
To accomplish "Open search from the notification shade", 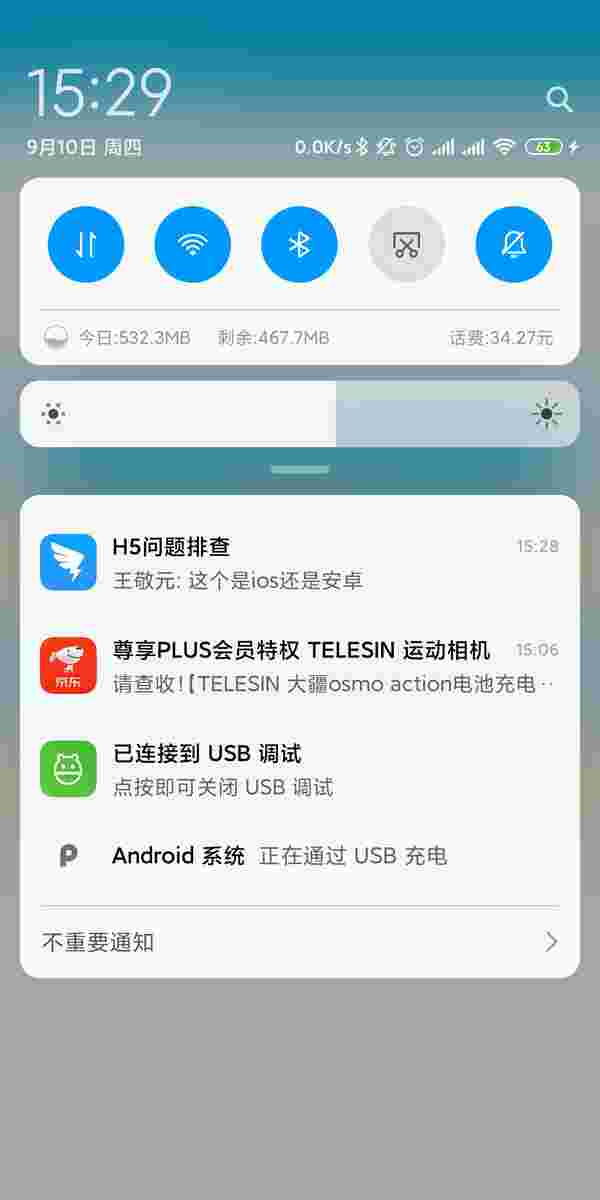I will 559,98.
